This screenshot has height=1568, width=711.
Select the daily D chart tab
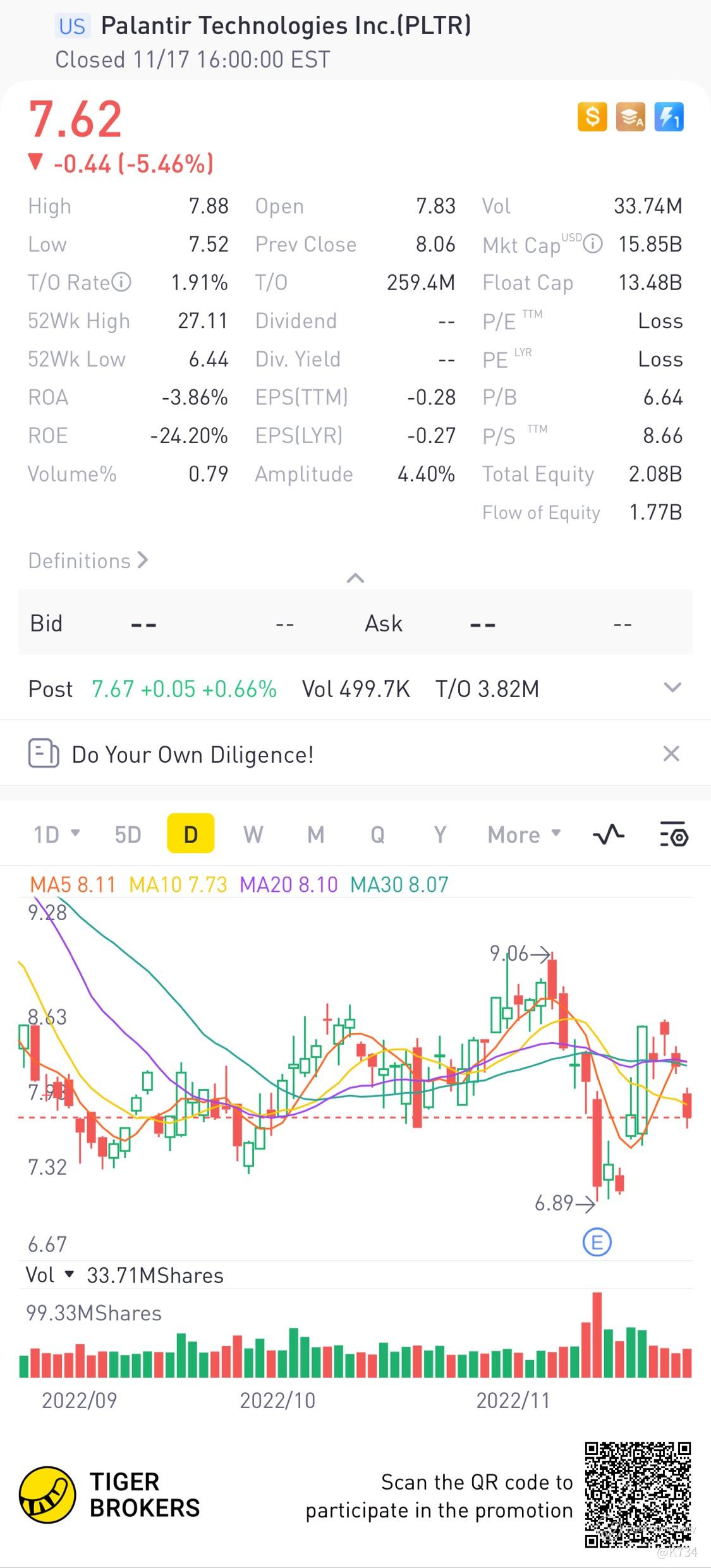190,834
